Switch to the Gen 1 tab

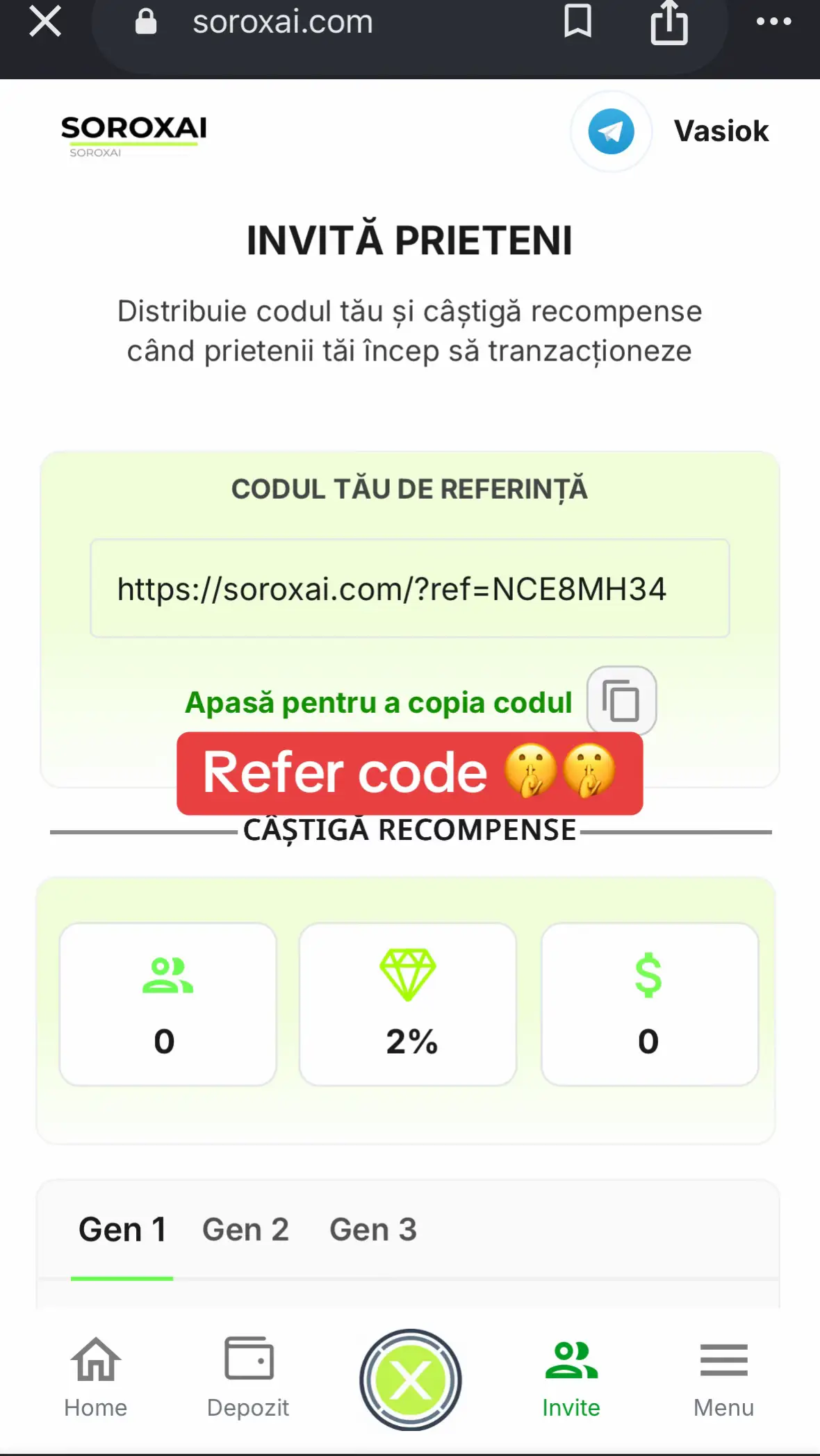pyautogui.click(x=122, y=1230)
